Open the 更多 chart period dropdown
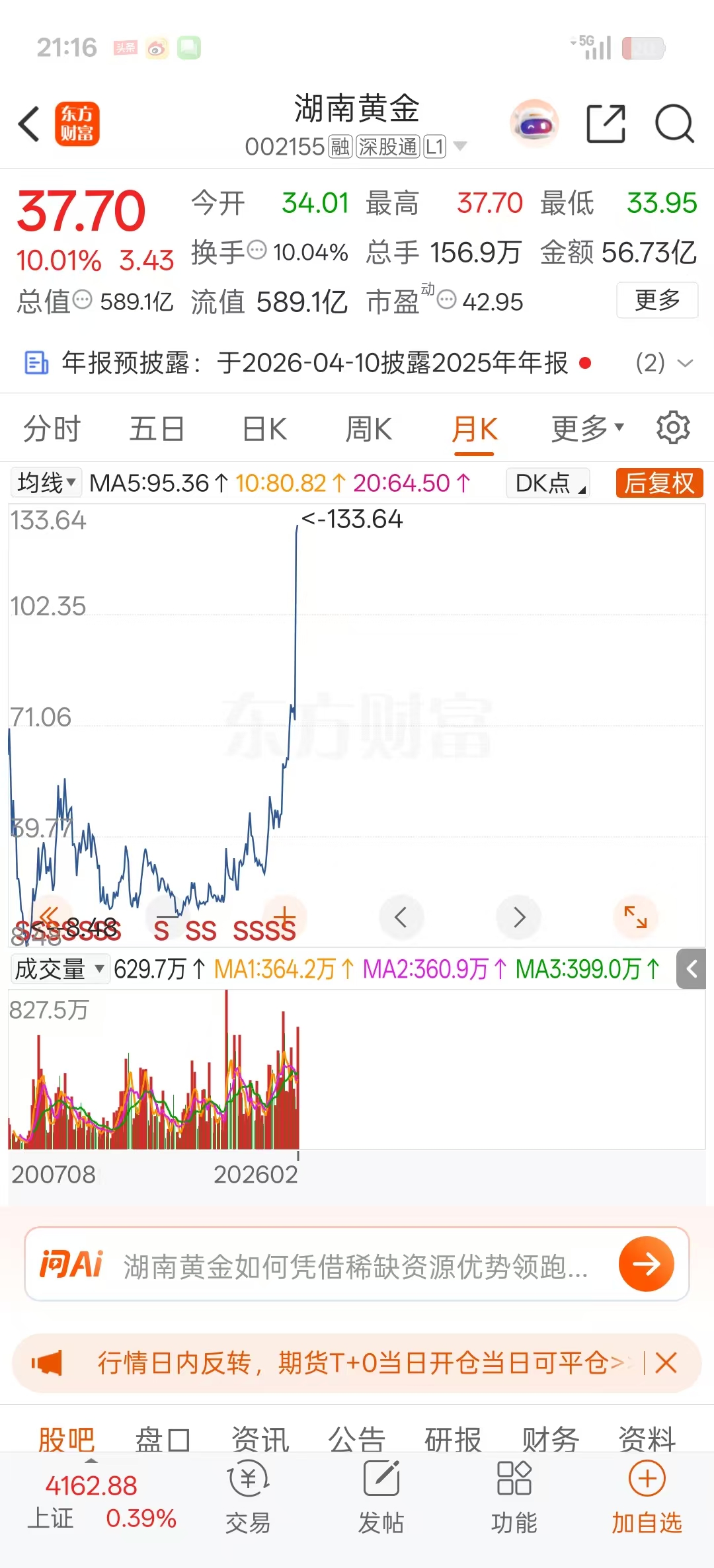 click(x=587, y=429)
